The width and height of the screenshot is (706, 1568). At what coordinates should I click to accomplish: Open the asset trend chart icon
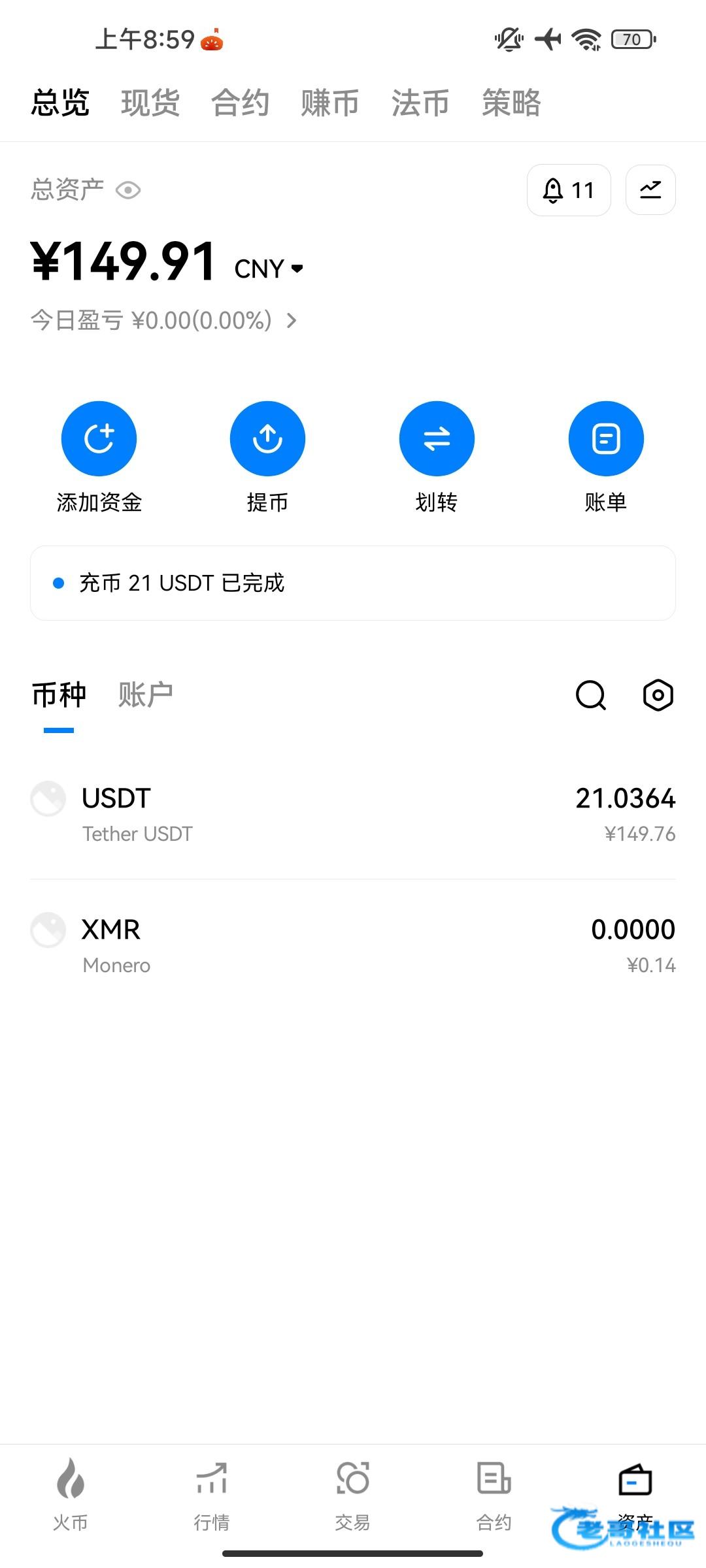(650, 190)
